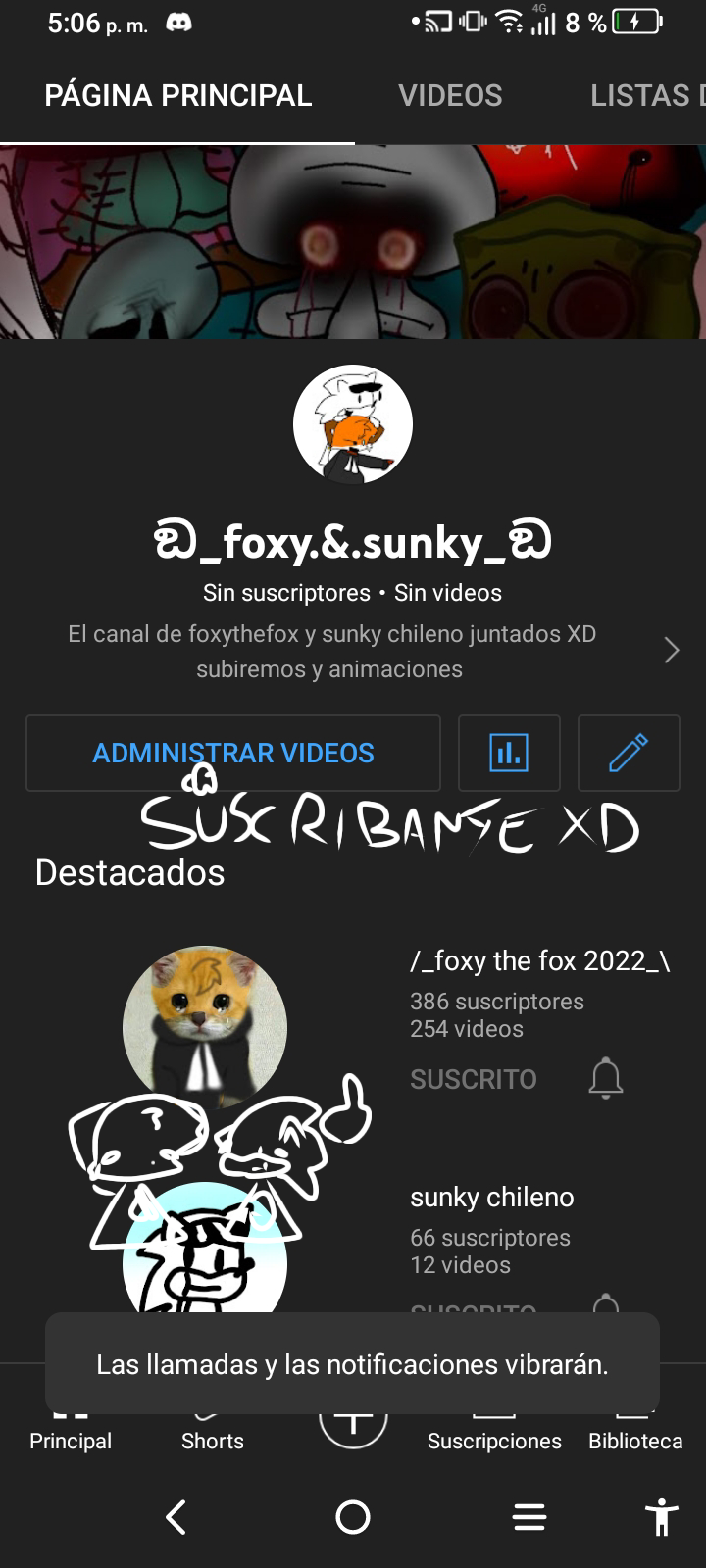
Task: Open the Shorts tab
Action: pyautogui.click(x=212, y=1440)
